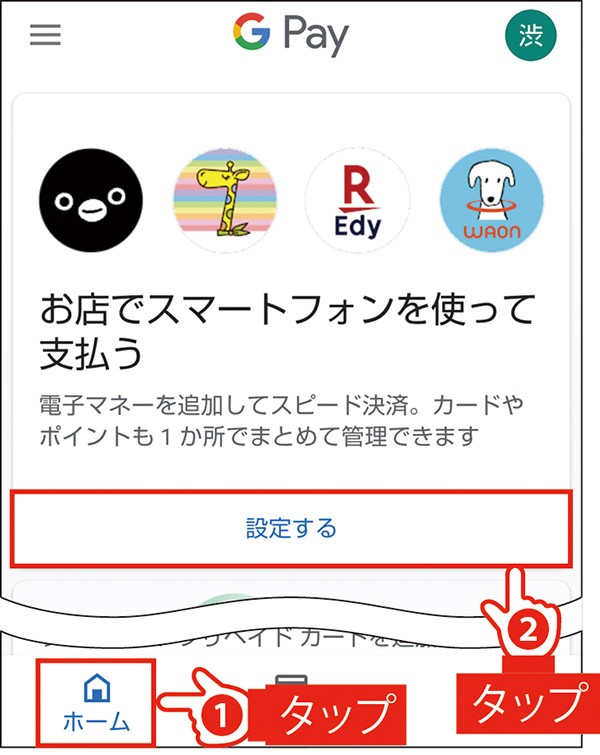Open the hamburger navigation menu
Image resolution: width=600 pixels, height=755 pixels.
click(45, 35)
